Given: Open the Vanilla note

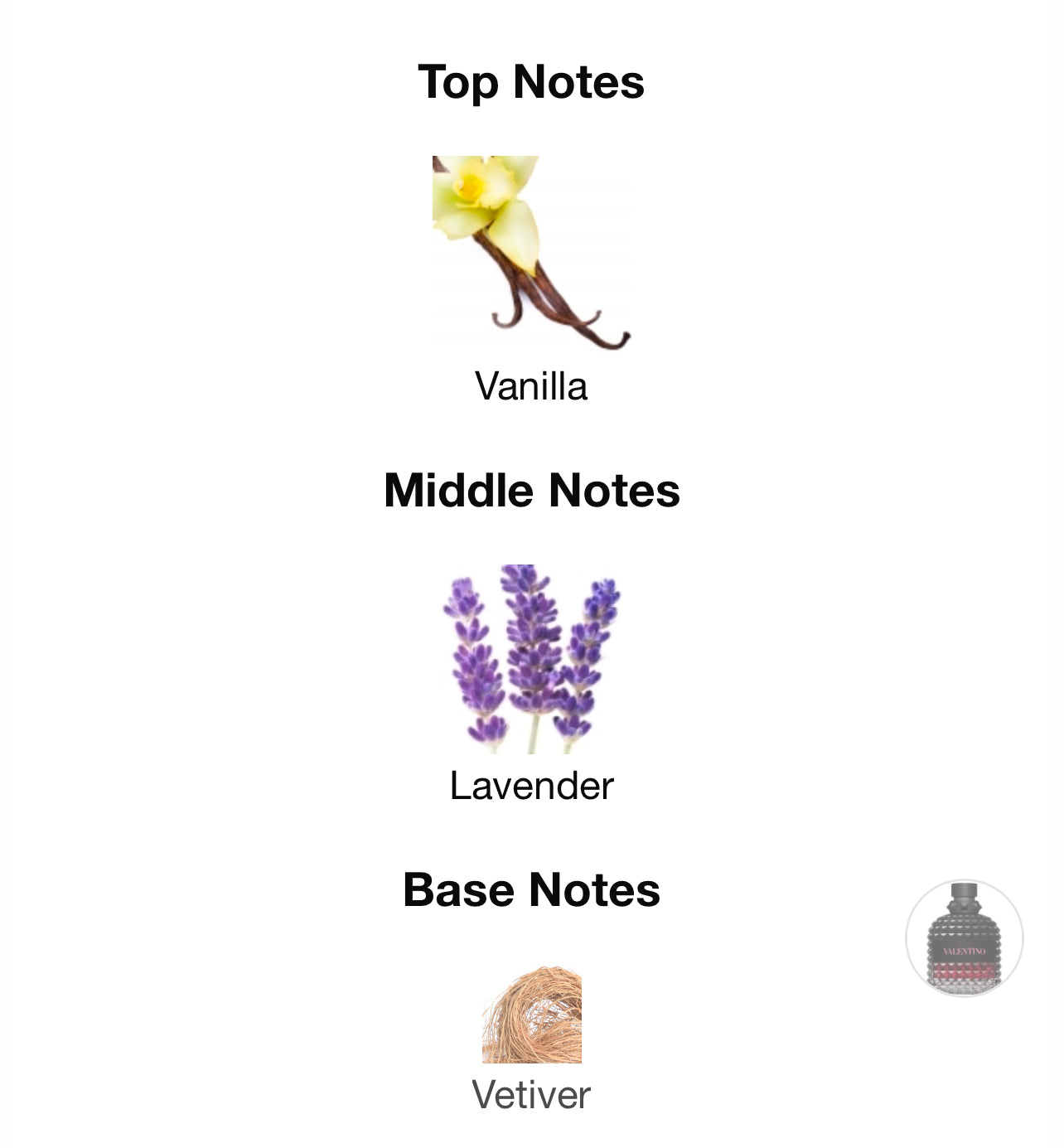Looking at the screenshot, I should [x=531, y=253].
